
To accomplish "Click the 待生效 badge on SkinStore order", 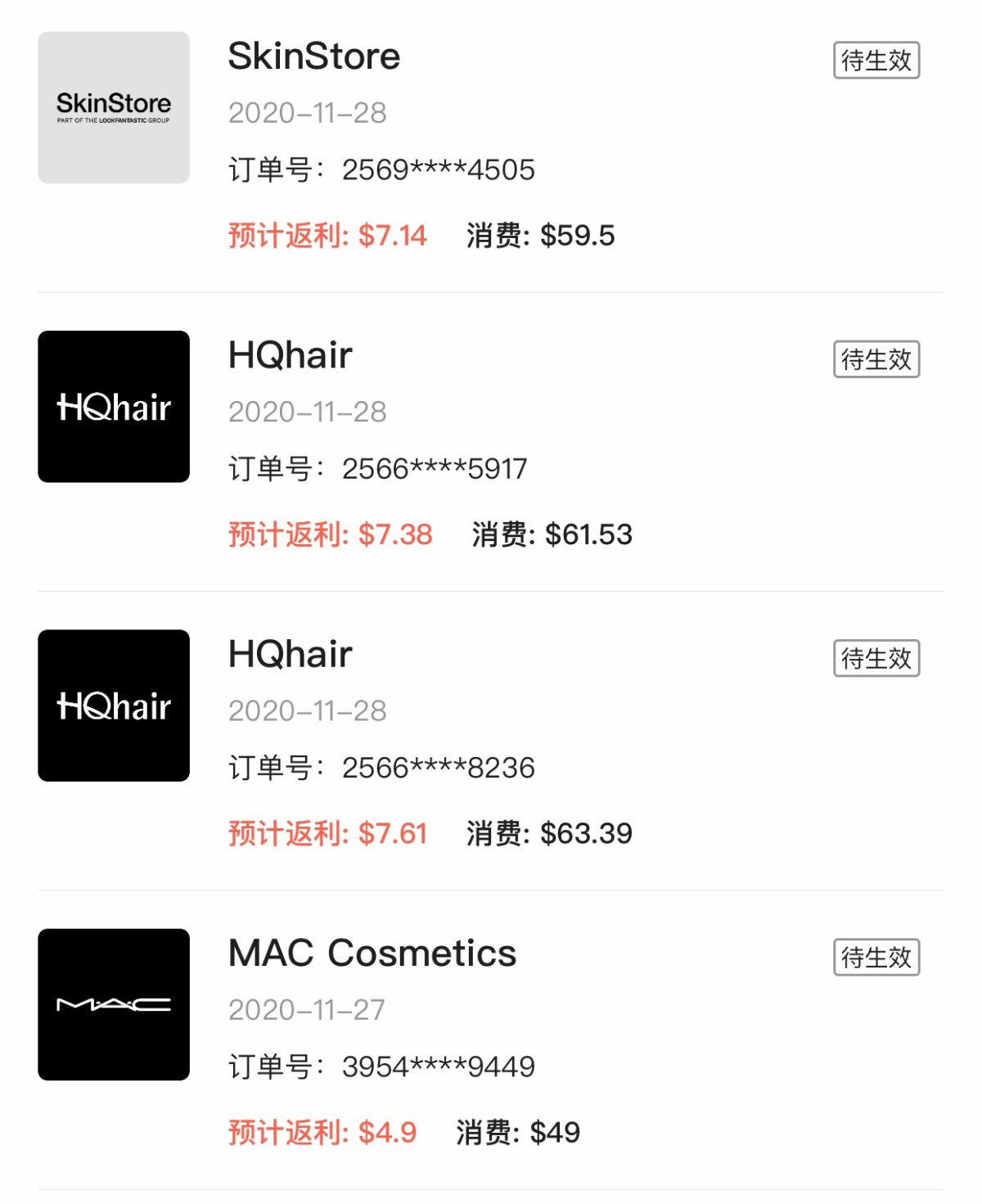I will point(876,61).
